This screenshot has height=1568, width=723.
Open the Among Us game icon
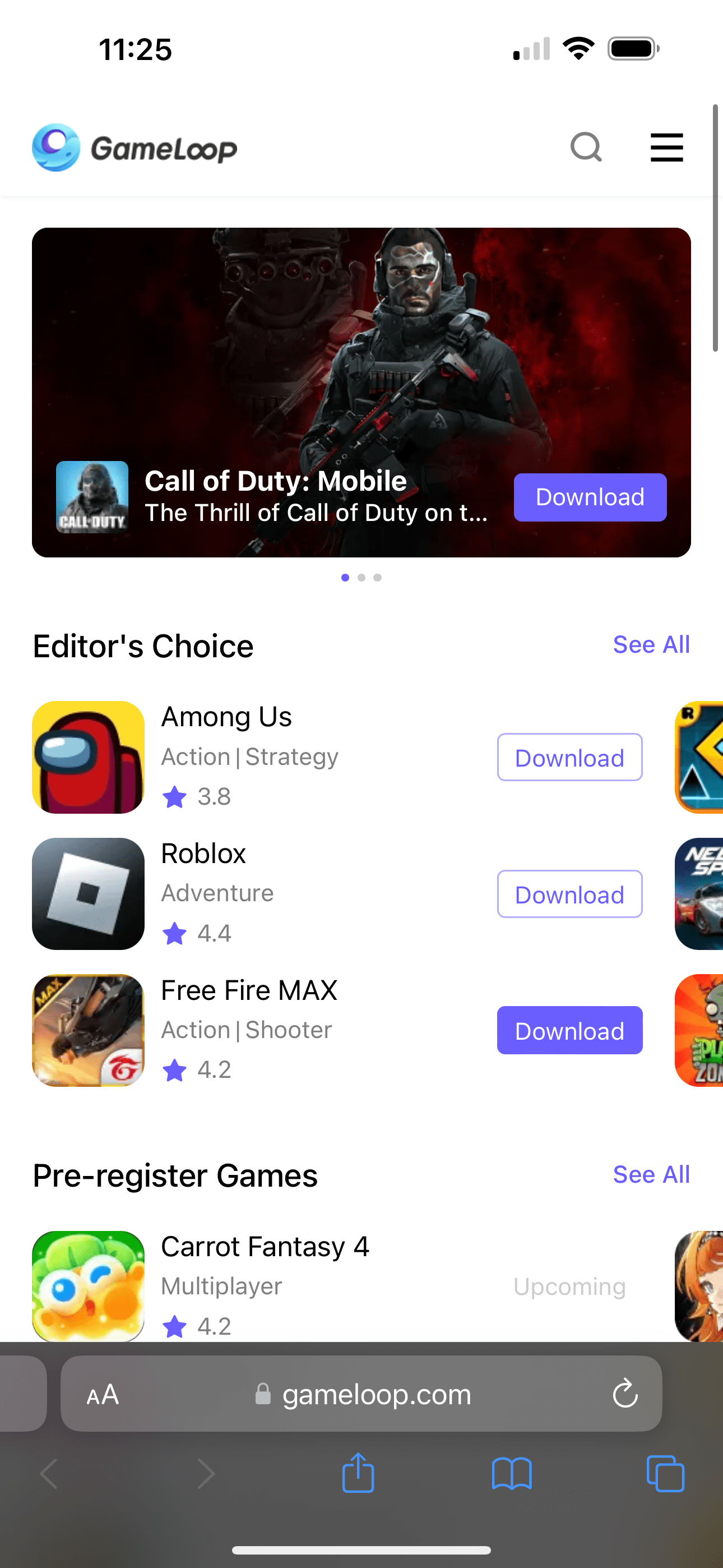[88, 757]
